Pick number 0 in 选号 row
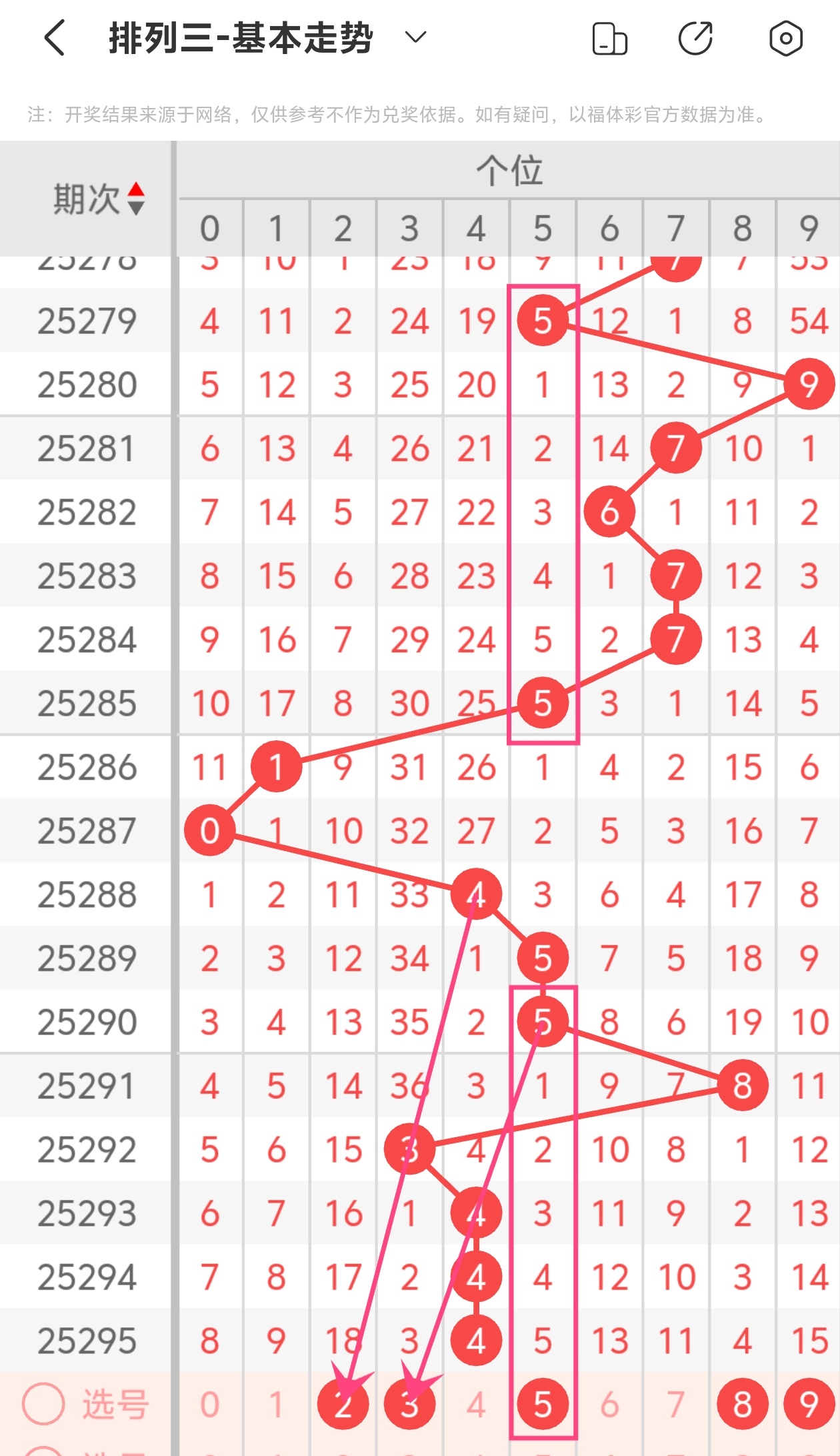 (x=209, y=1405)
